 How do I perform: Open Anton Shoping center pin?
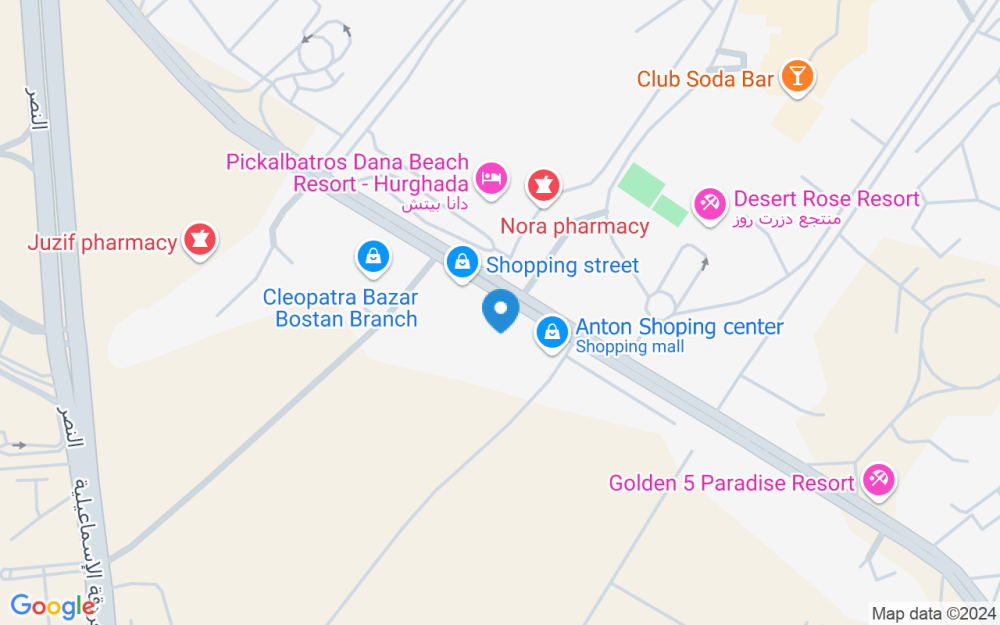click(551, 333)
